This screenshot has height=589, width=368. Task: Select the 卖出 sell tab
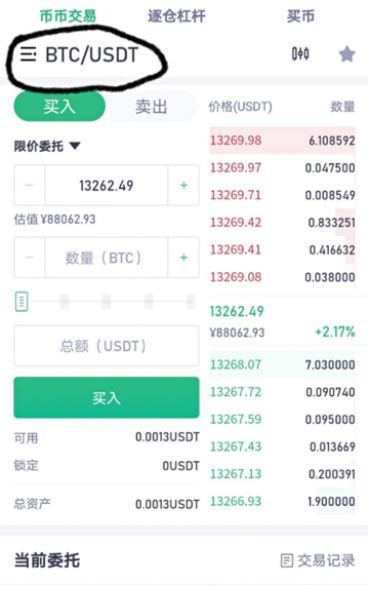click(151, 107)
